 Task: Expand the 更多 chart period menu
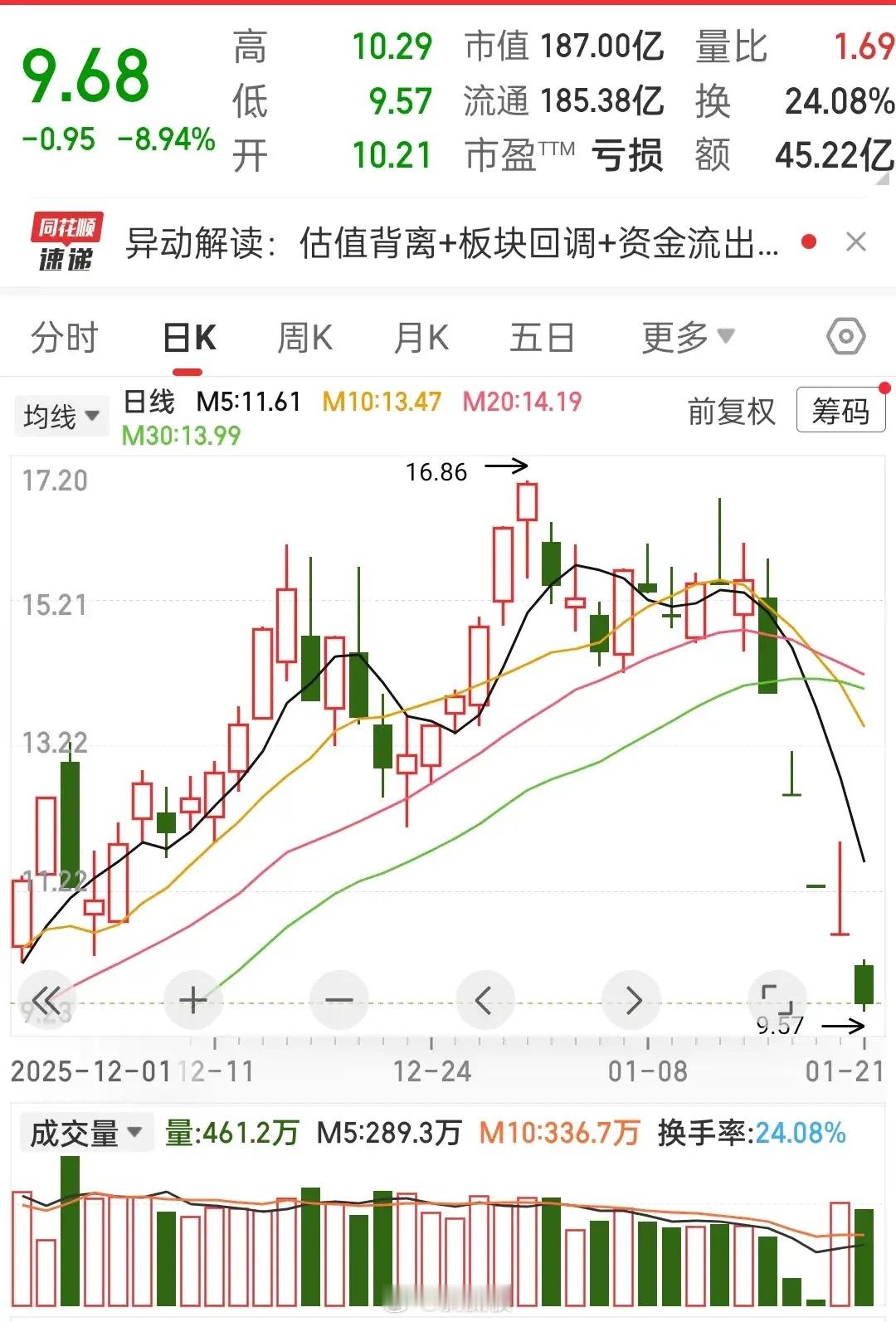(684, 335)
